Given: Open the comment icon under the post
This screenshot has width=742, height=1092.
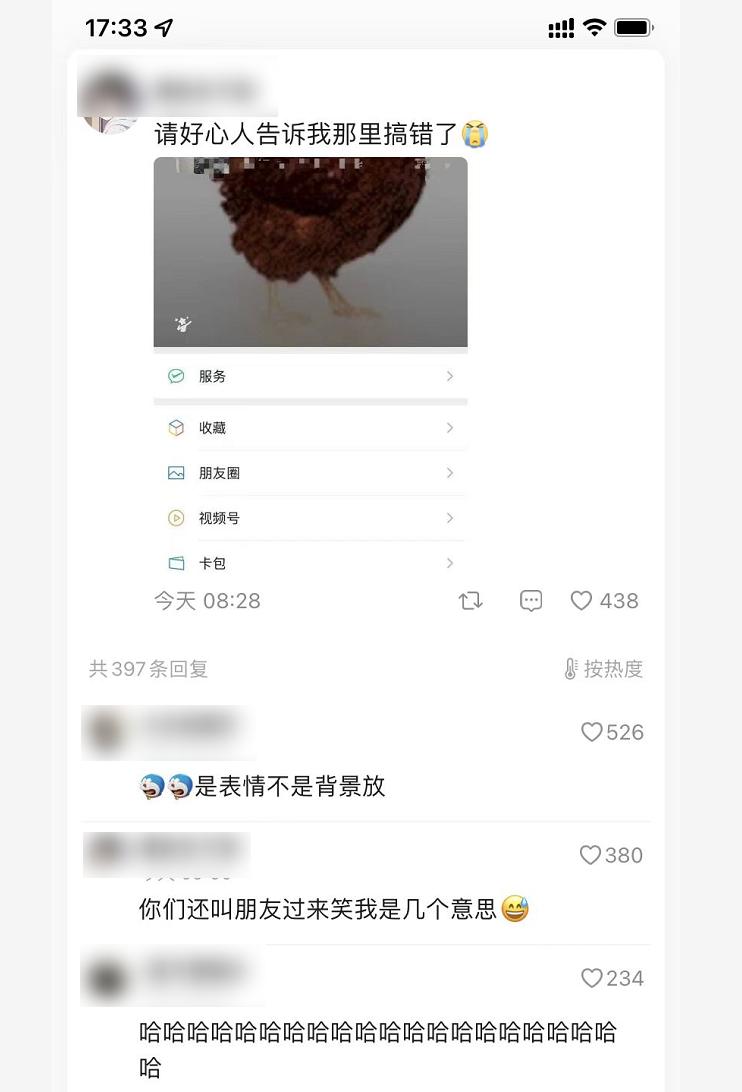Looking at the screenshot, I should pyautogui.click(x=531, y=600).
